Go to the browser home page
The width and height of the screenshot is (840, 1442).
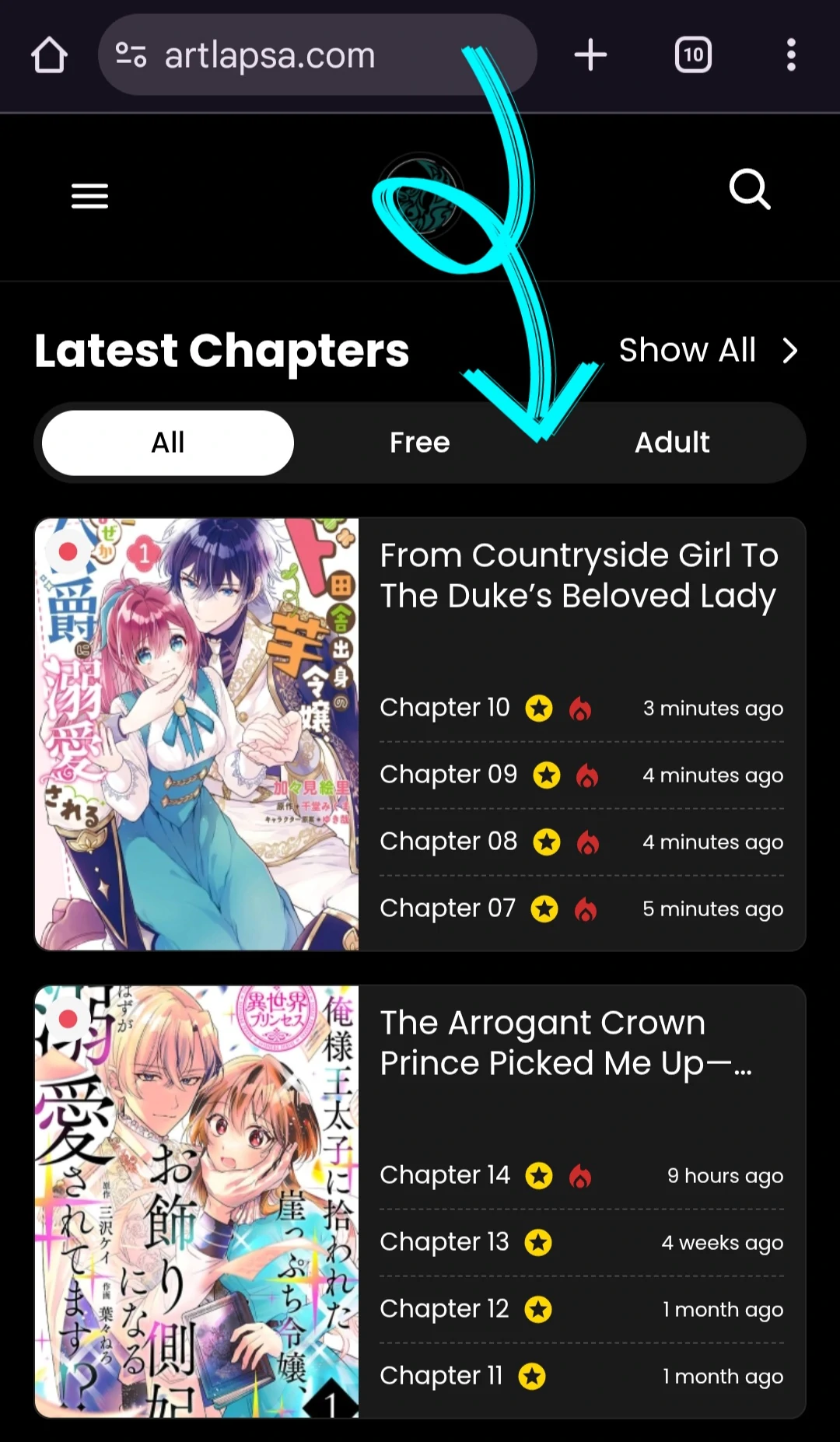click(x=49, y=55)
